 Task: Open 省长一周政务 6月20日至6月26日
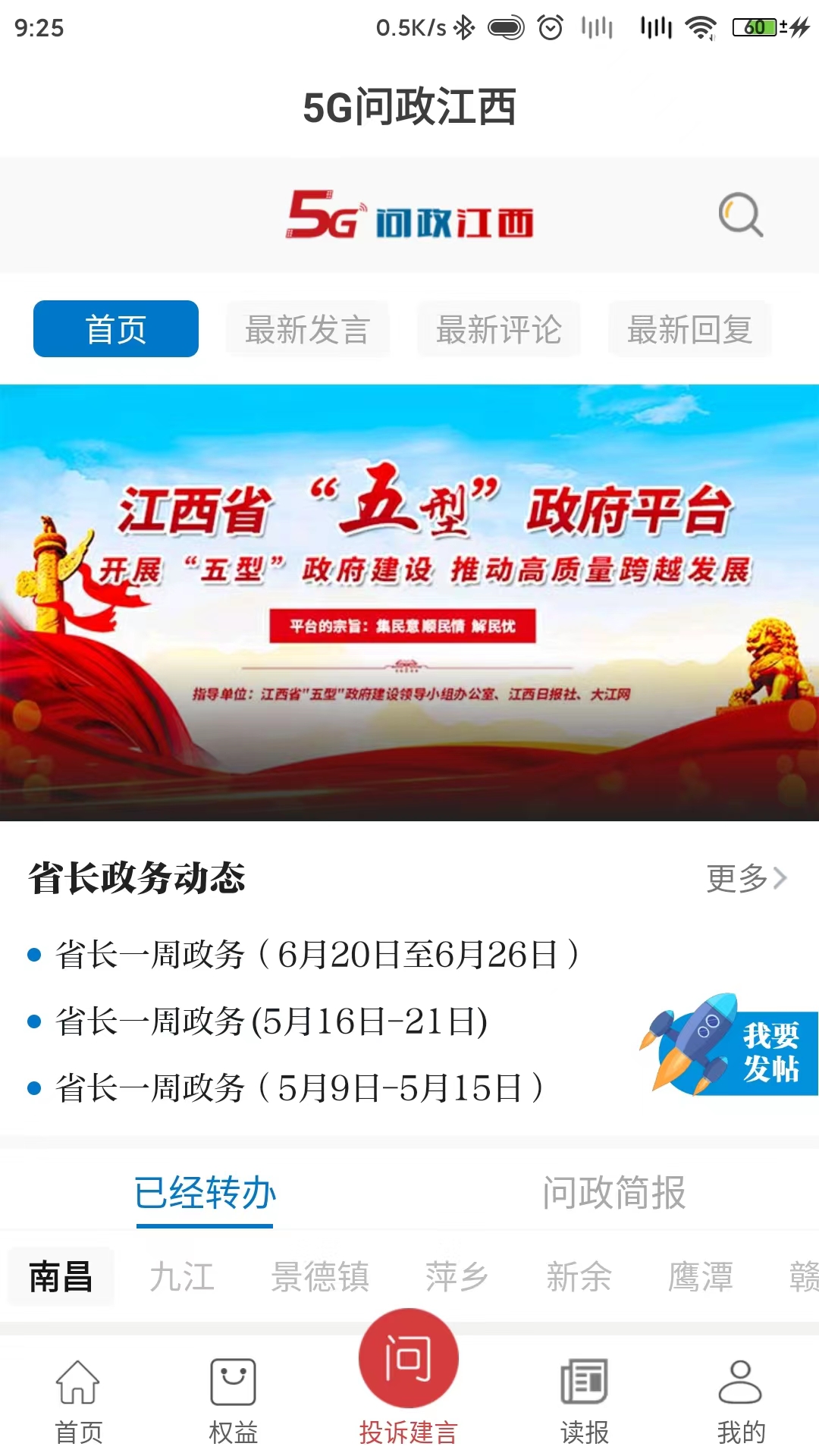coord(317,955)
